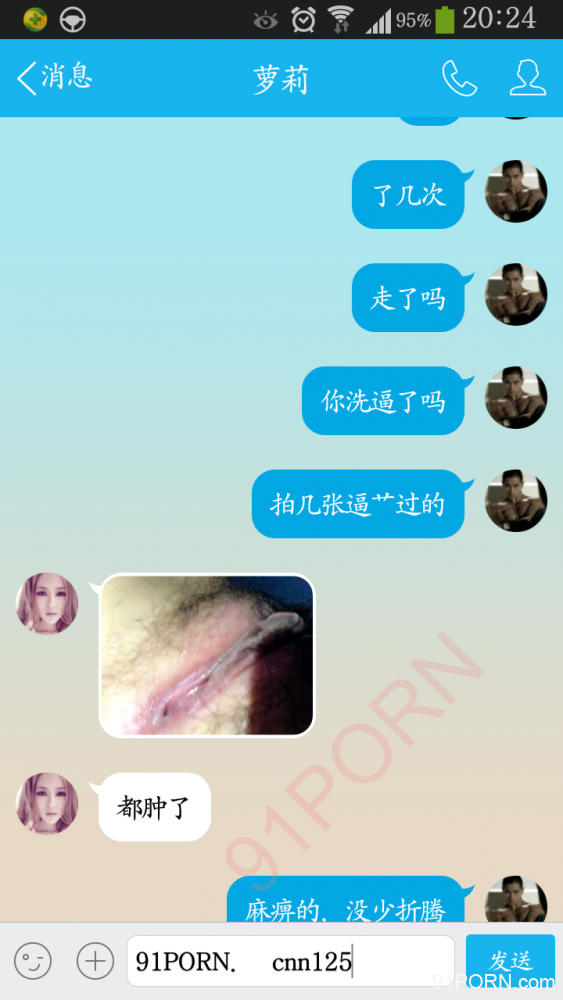Open the sender avatar beside 走了吗
The width and height of the screenshot is (563, 1000).
[516, 295]
